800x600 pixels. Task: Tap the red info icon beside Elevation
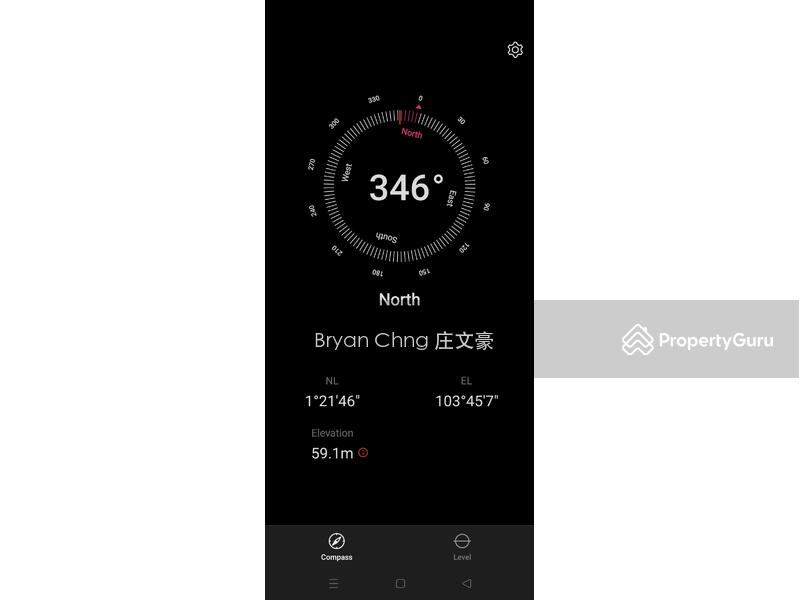[363, 453]
